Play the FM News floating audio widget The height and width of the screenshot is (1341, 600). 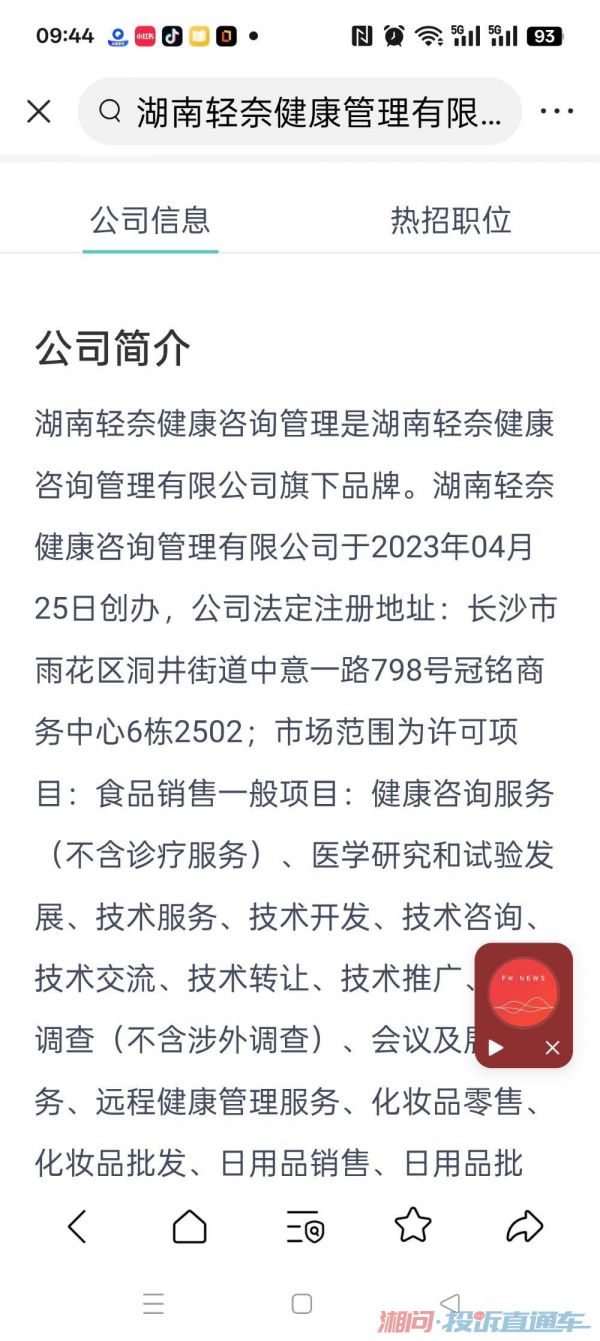(x=496, y=1048)
